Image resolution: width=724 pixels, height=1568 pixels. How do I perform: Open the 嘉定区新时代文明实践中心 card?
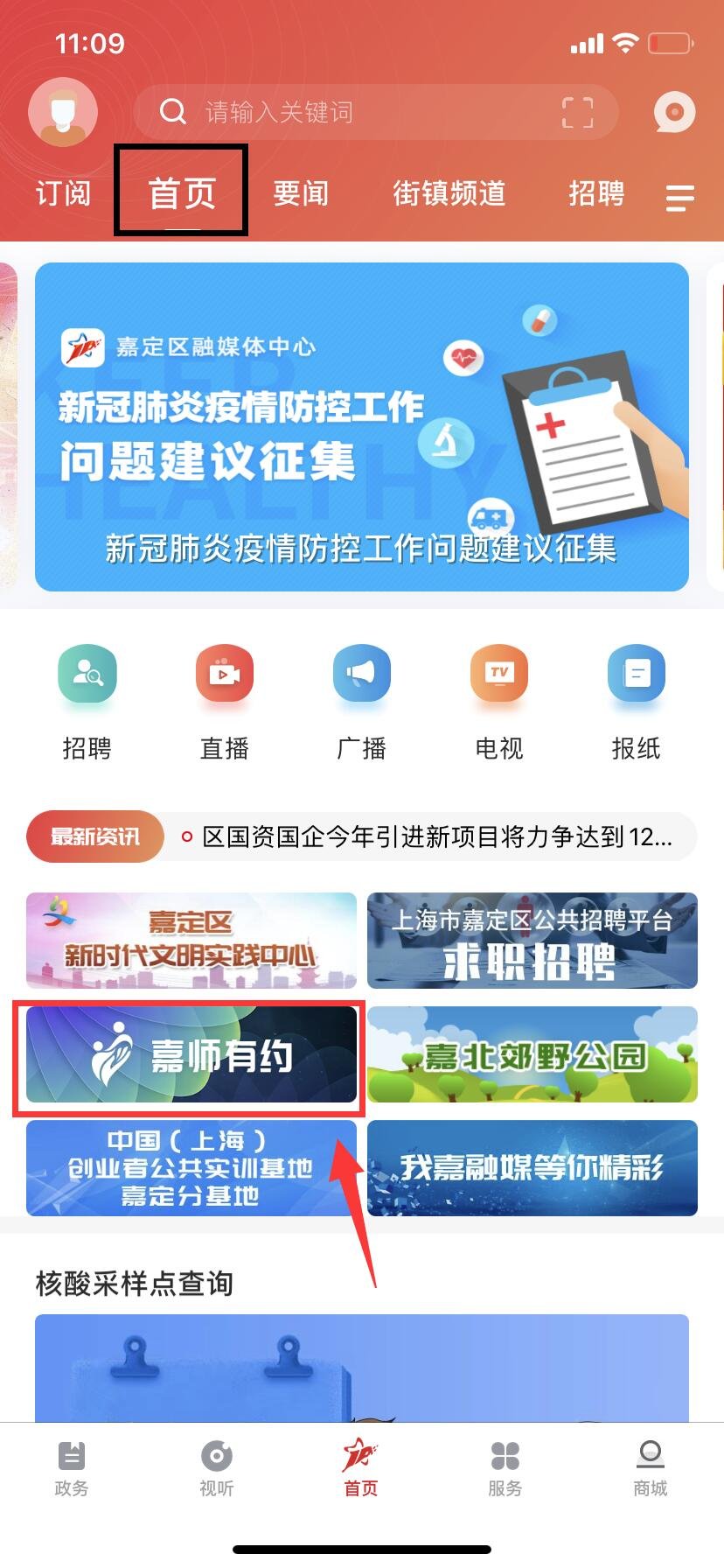191,941
